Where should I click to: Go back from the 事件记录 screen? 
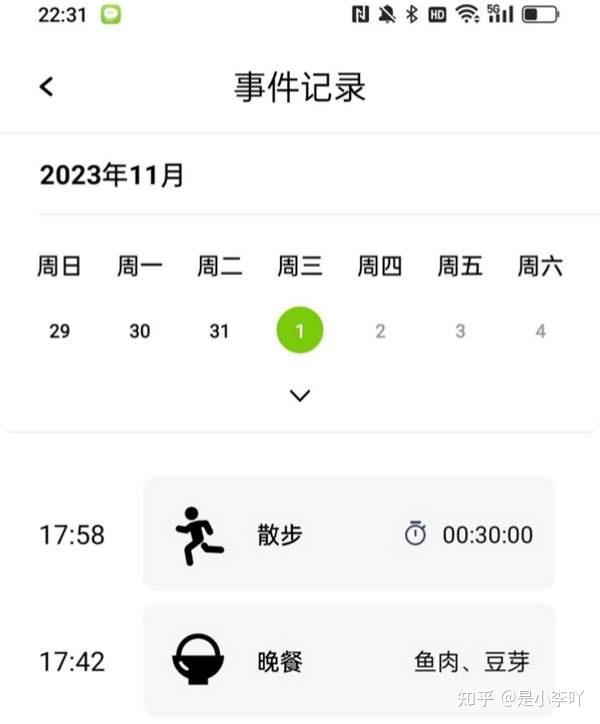click(46, 87)
